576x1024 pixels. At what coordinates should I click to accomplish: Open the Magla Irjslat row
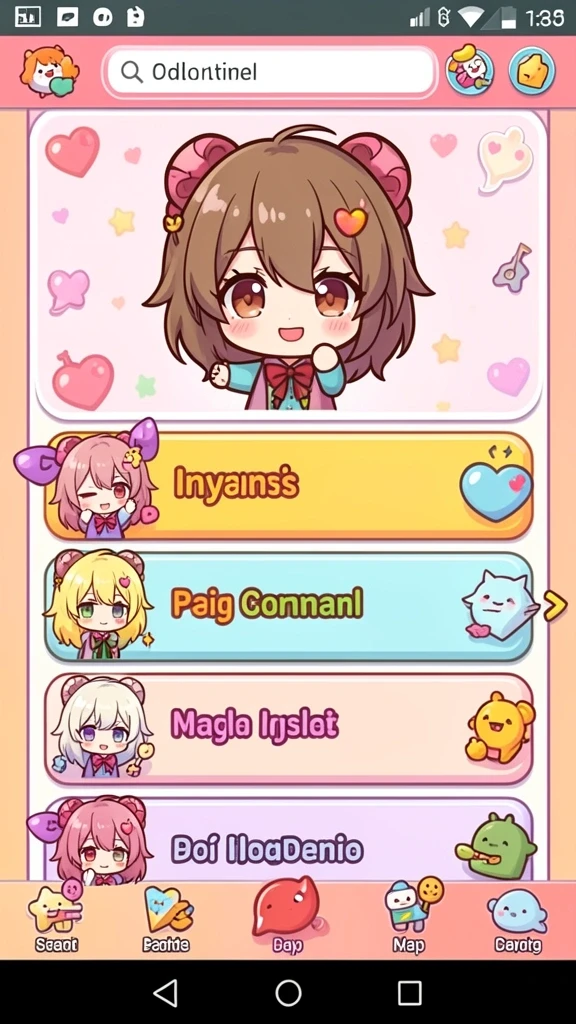coord(289,728)
